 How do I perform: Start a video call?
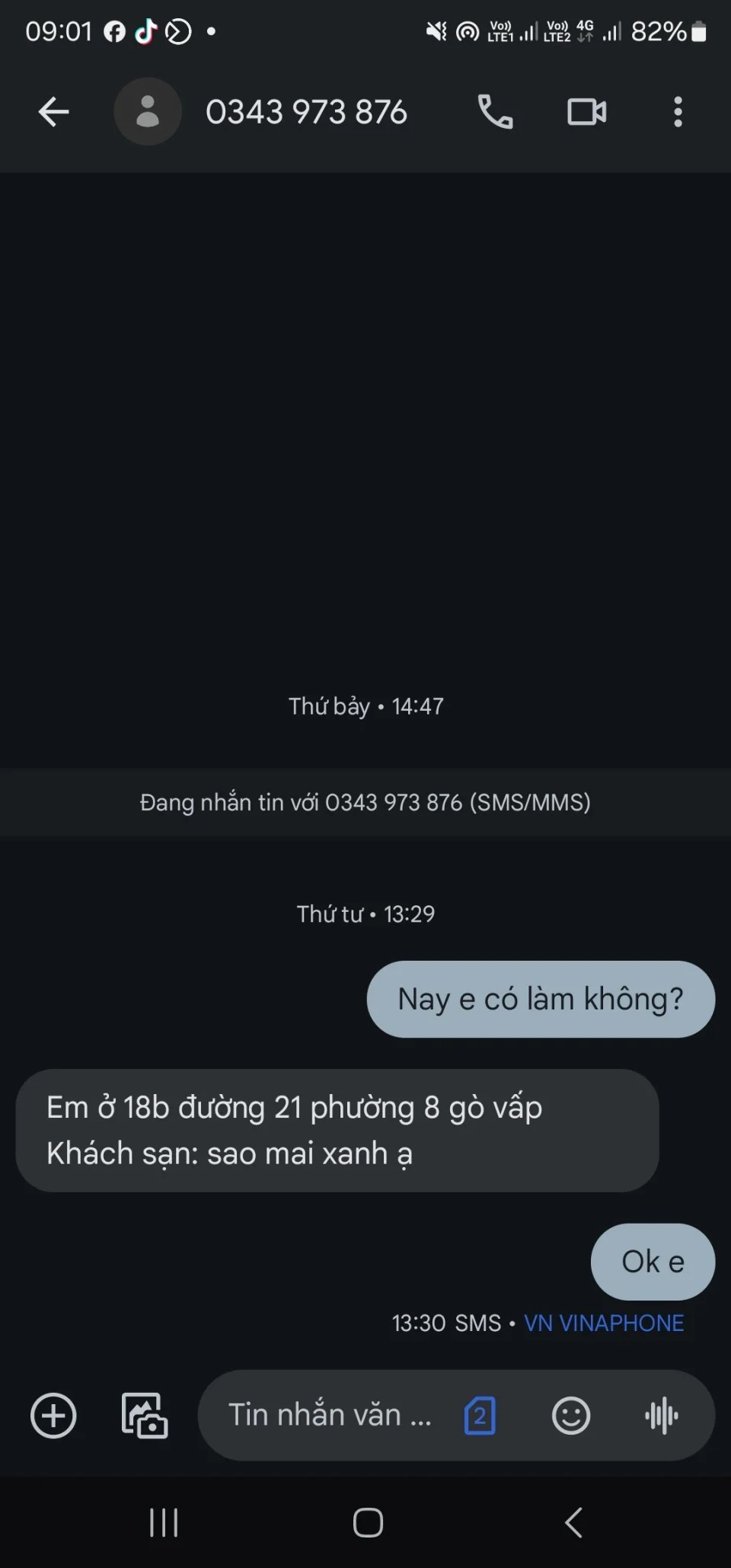(x=586, y=112)
